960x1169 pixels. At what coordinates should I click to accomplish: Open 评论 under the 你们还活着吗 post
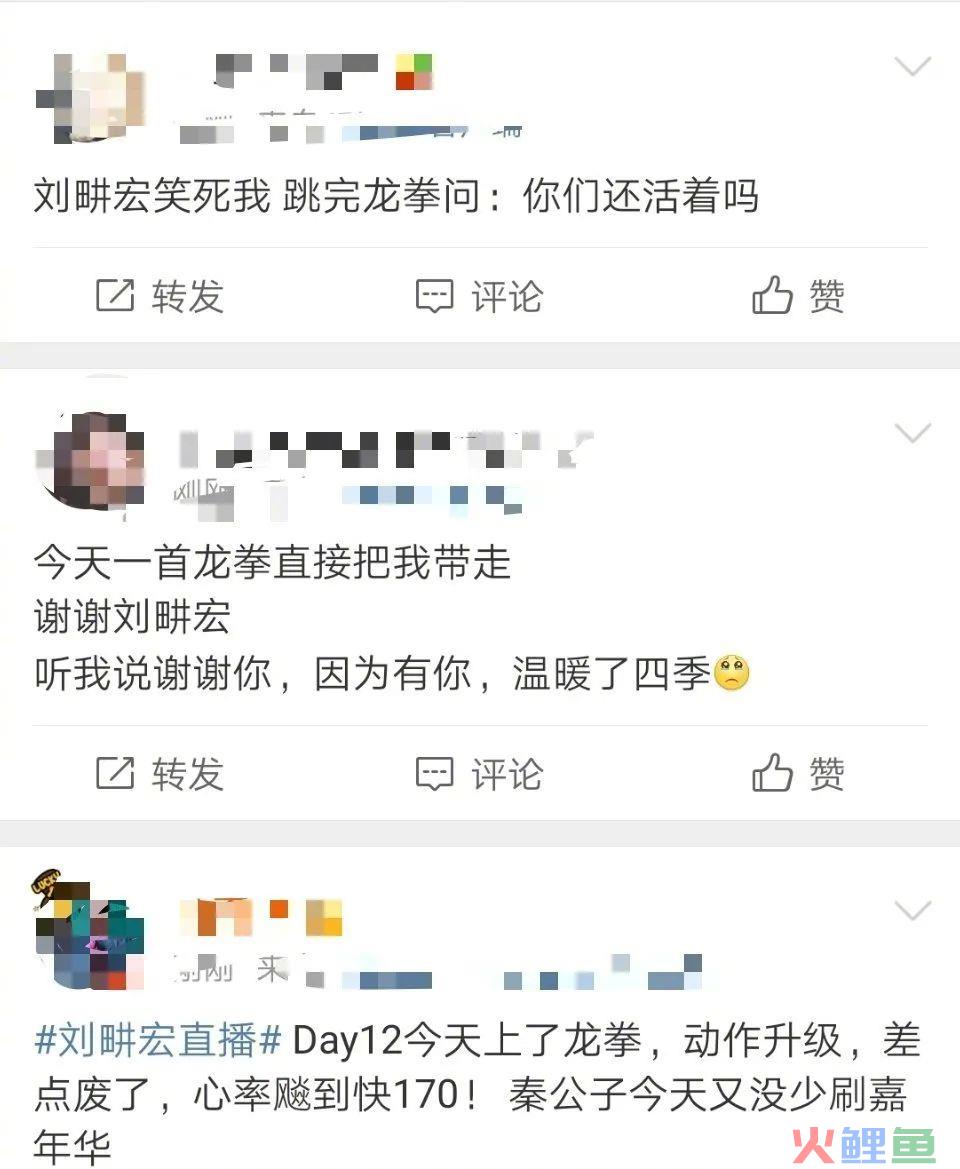tap(479, 296)
